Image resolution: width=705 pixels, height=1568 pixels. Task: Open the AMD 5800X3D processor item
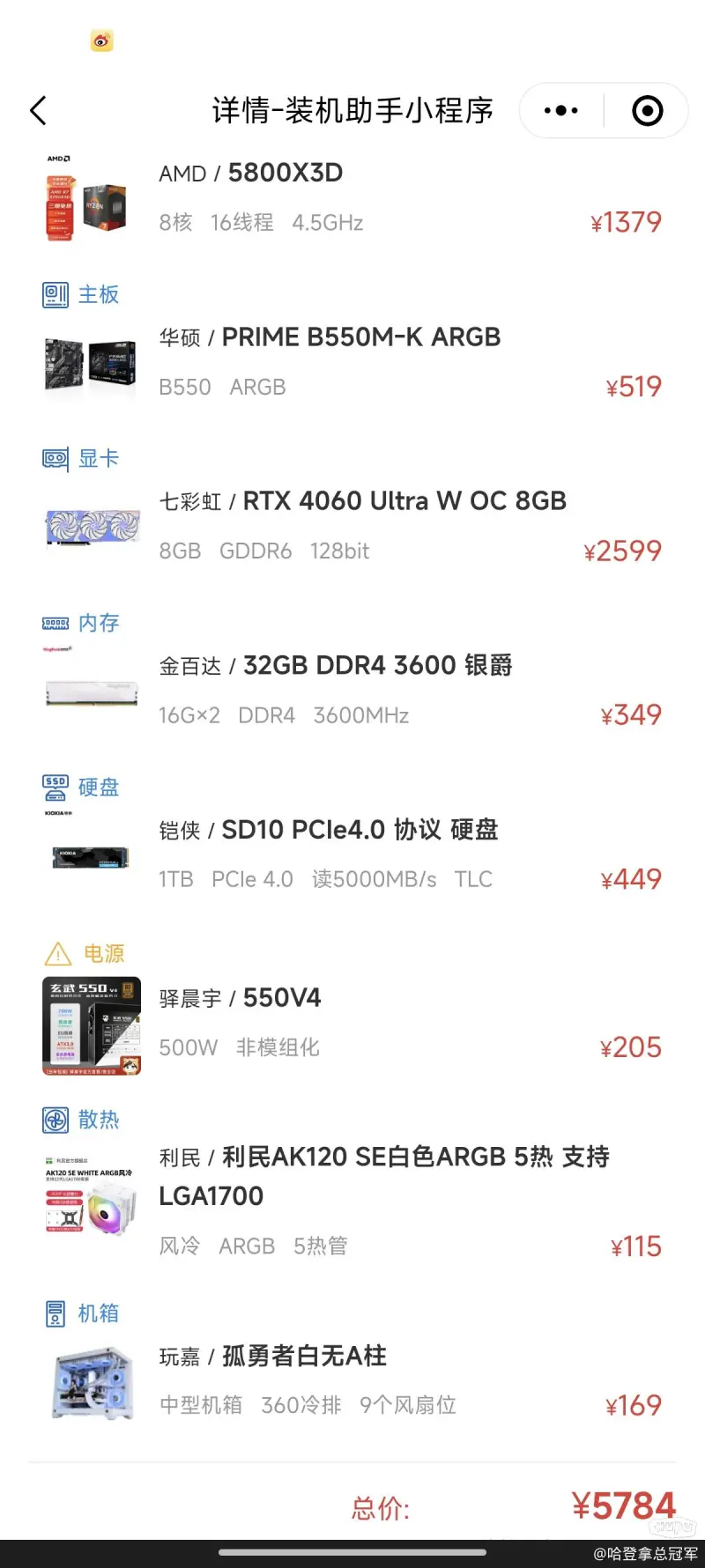352,198
